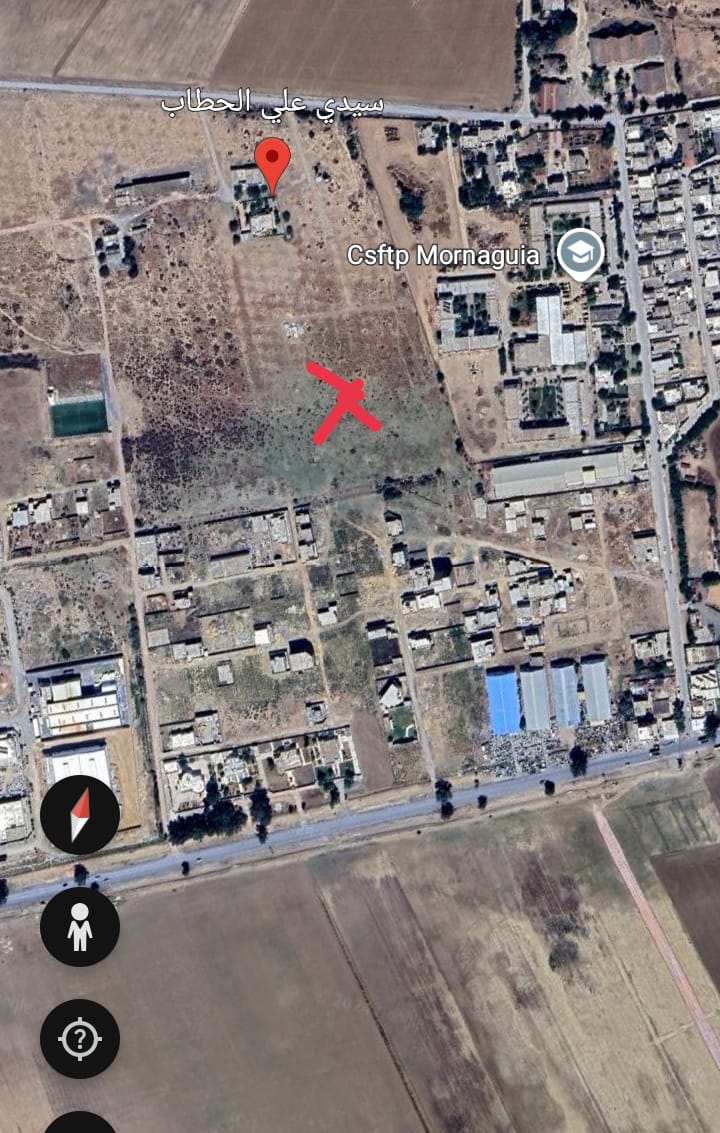The width and height of the screenshot is (720, 1133).
Task: Tap the compass to reset map orientation
Action: click(80, 814)
